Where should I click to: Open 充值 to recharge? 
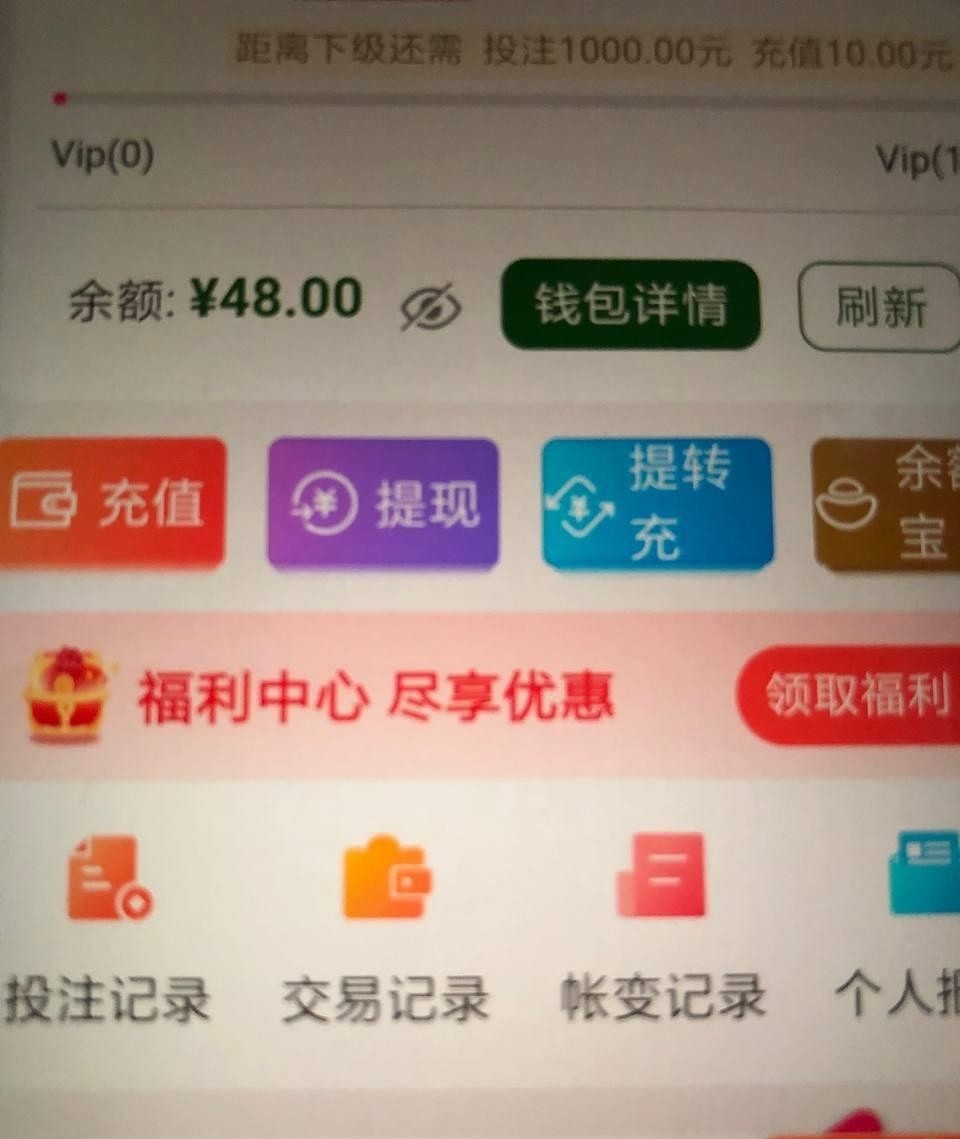pos(112,502)
